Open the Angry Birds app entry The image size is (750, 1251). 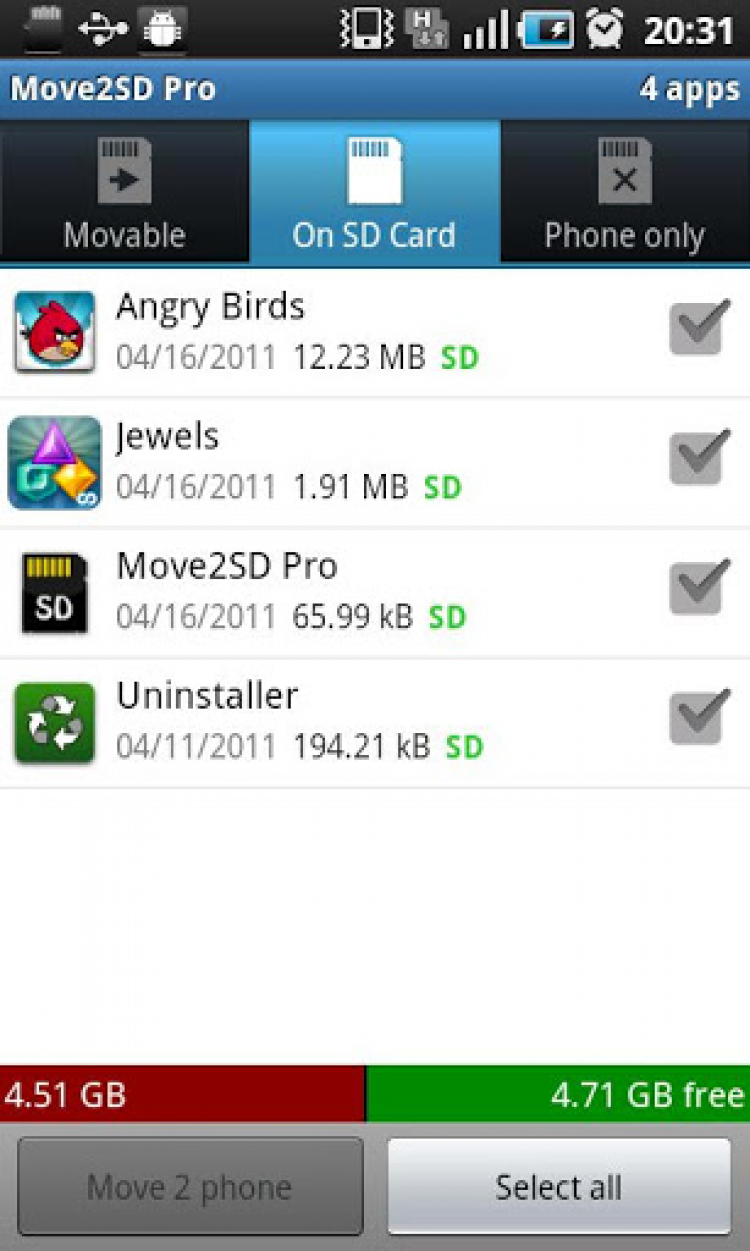click(x=300, y=332)
